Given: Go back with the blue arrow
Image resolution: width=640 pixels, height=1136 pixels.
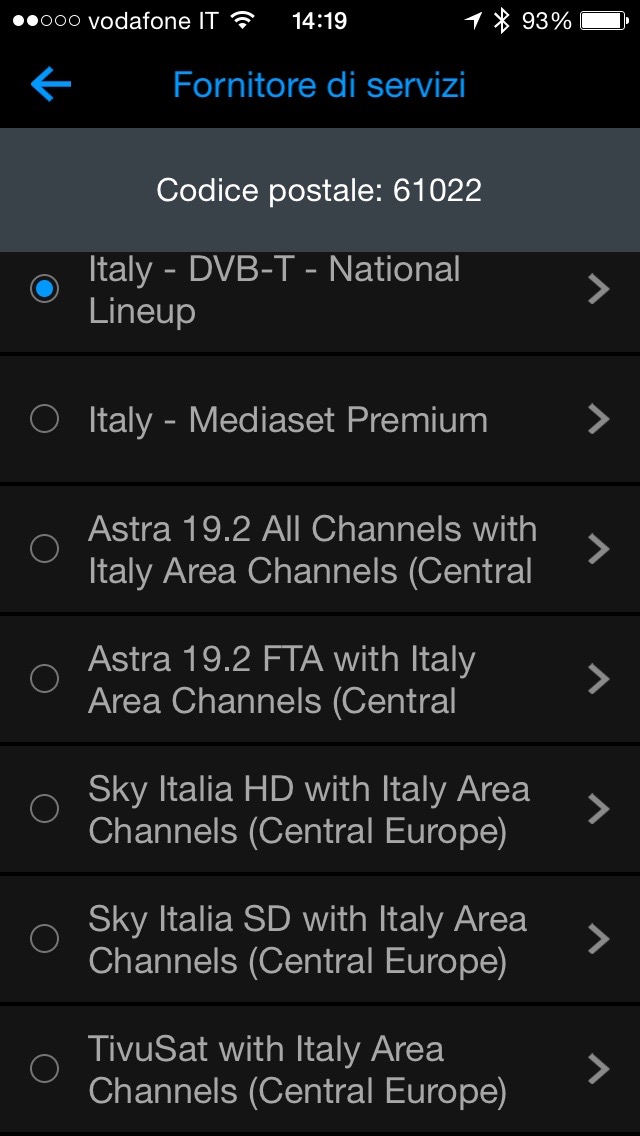Looking at the screenshot, I should pos(50,85).
